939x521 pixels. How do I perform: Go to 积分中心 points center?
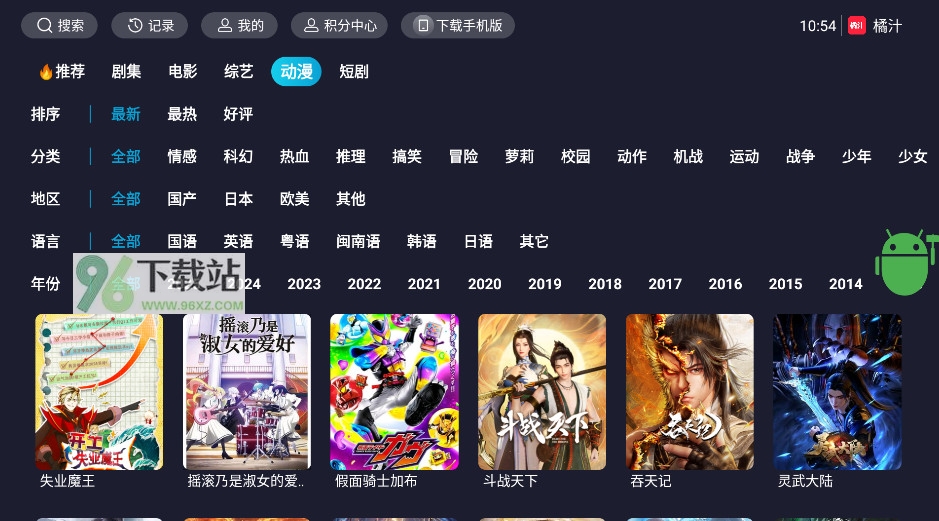(x=339, y=26)
